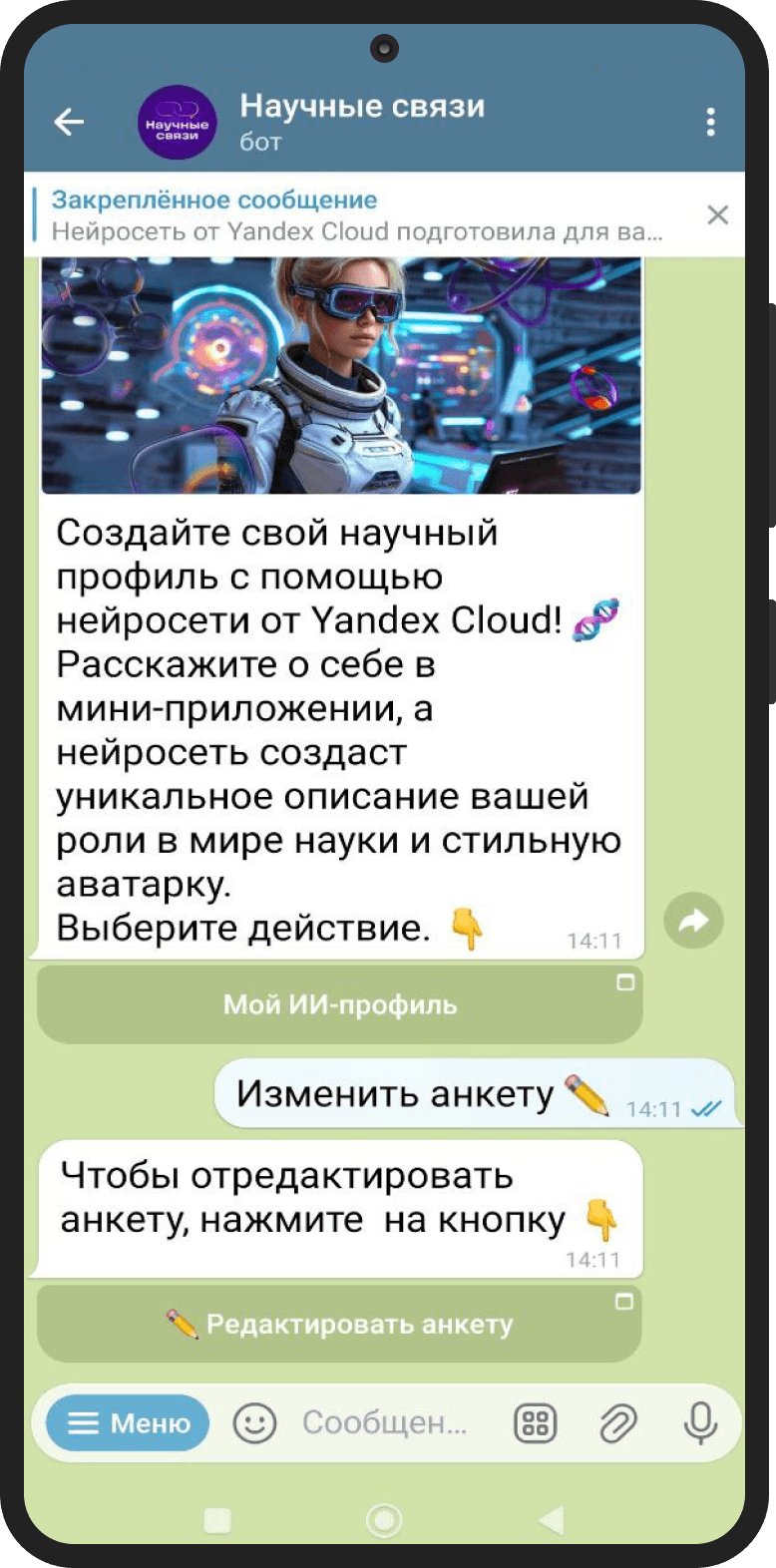Dismiss the pinned message banner
Viewport: 776px width, 1568px height.
pos(717,215)
